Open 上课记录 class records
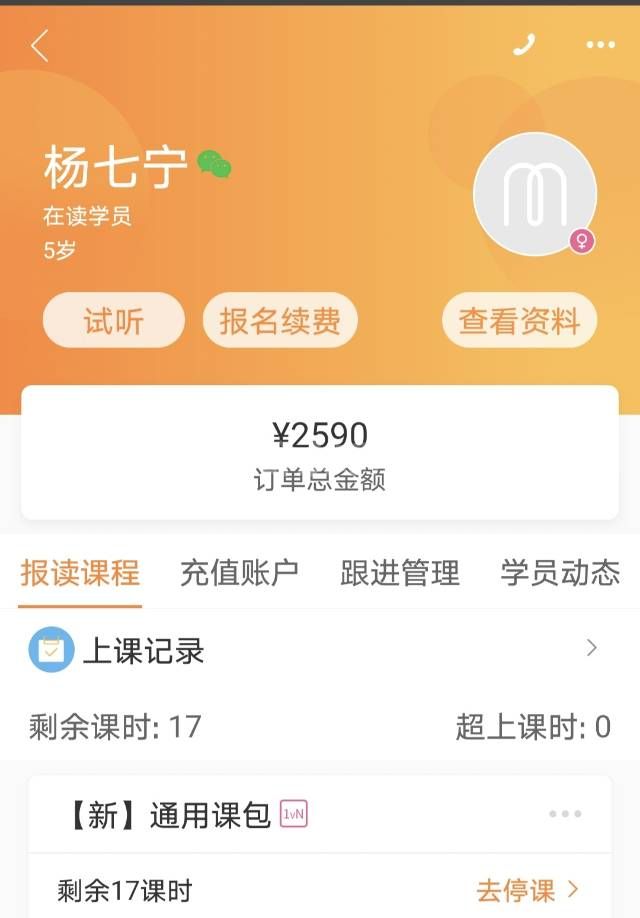The height and width of the screenshot is (918, 640). tap(320, 651)
